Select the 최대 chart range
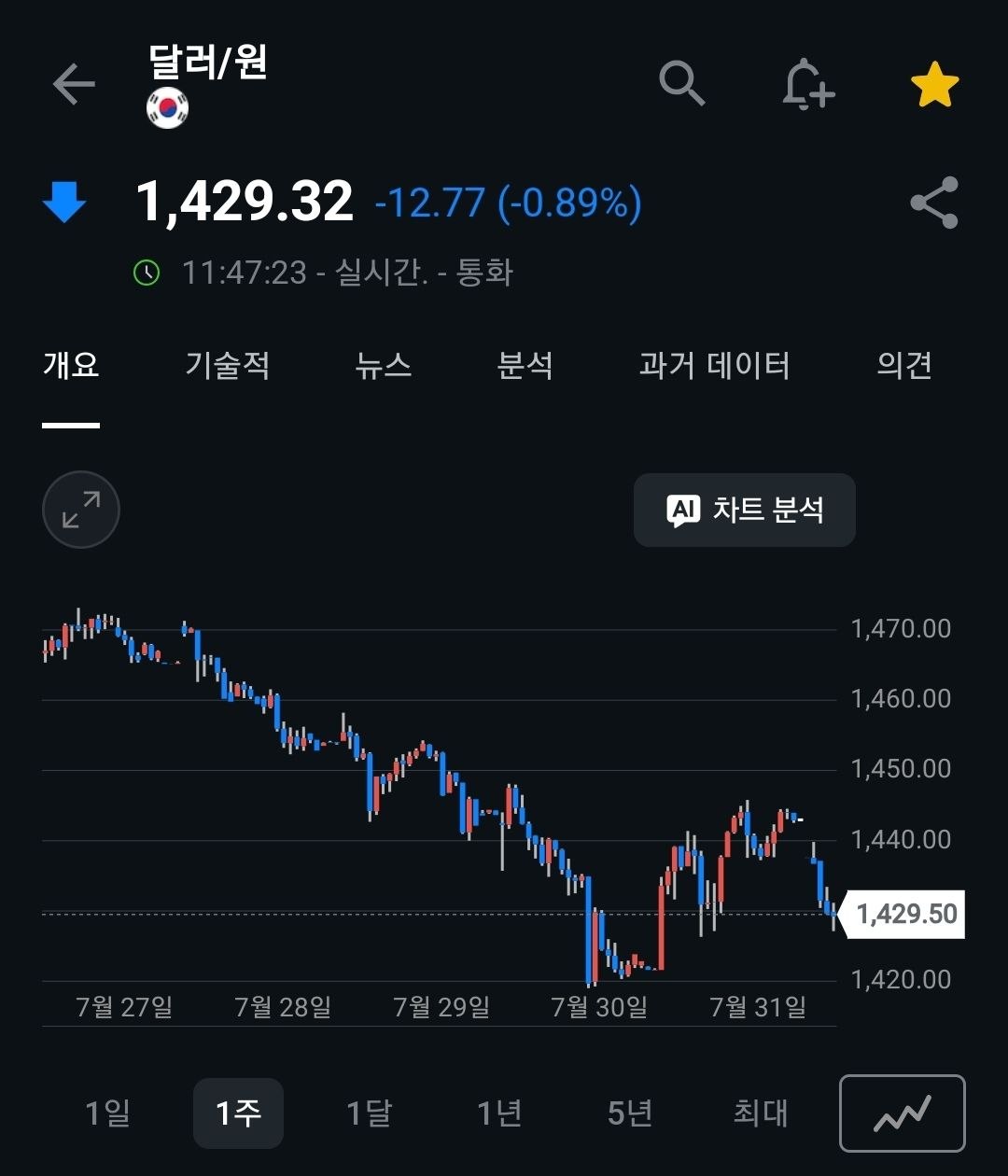 [x=761, y=1113]
